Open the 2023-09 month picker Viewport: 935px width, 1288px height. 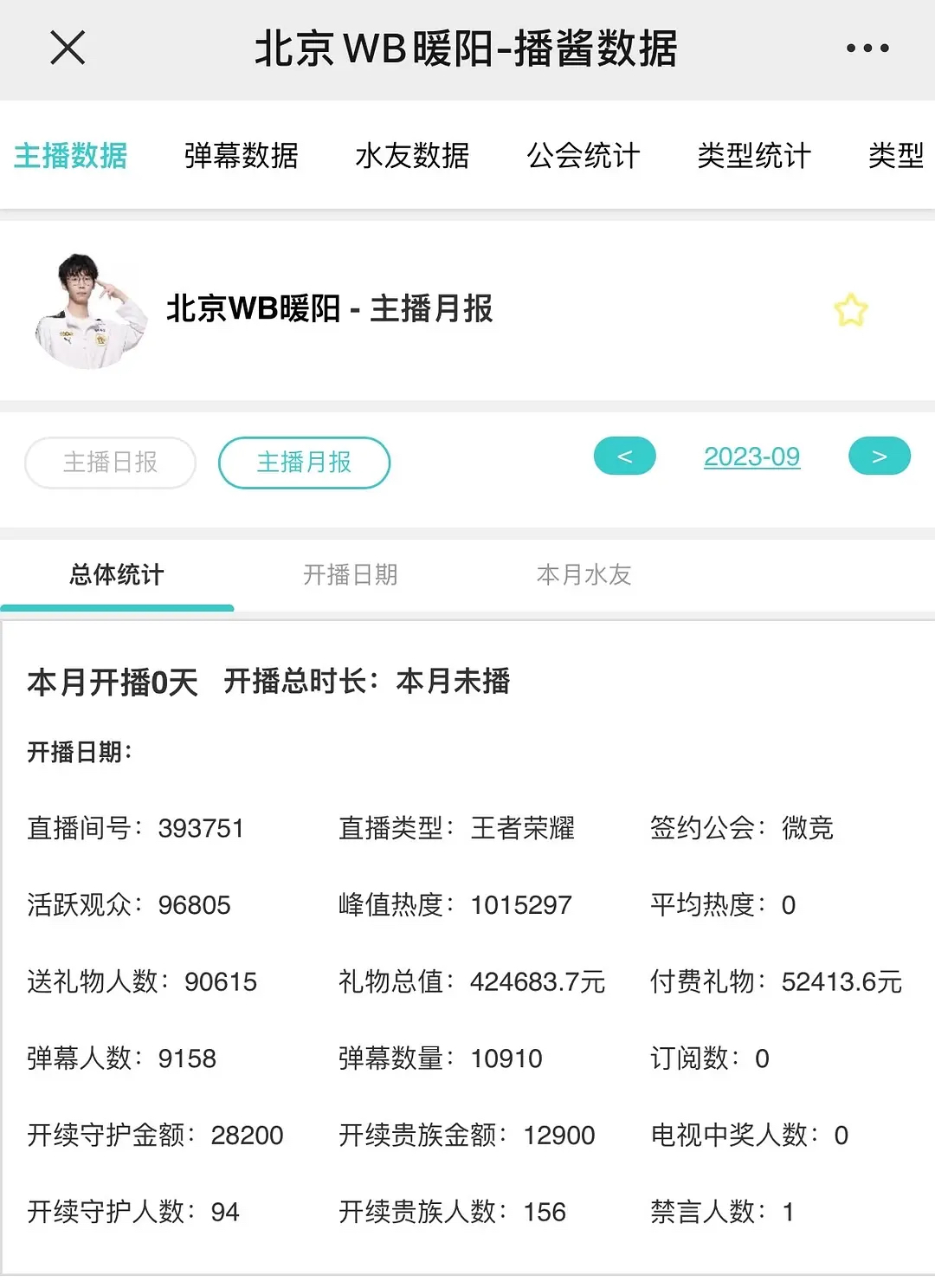point(751,456)
